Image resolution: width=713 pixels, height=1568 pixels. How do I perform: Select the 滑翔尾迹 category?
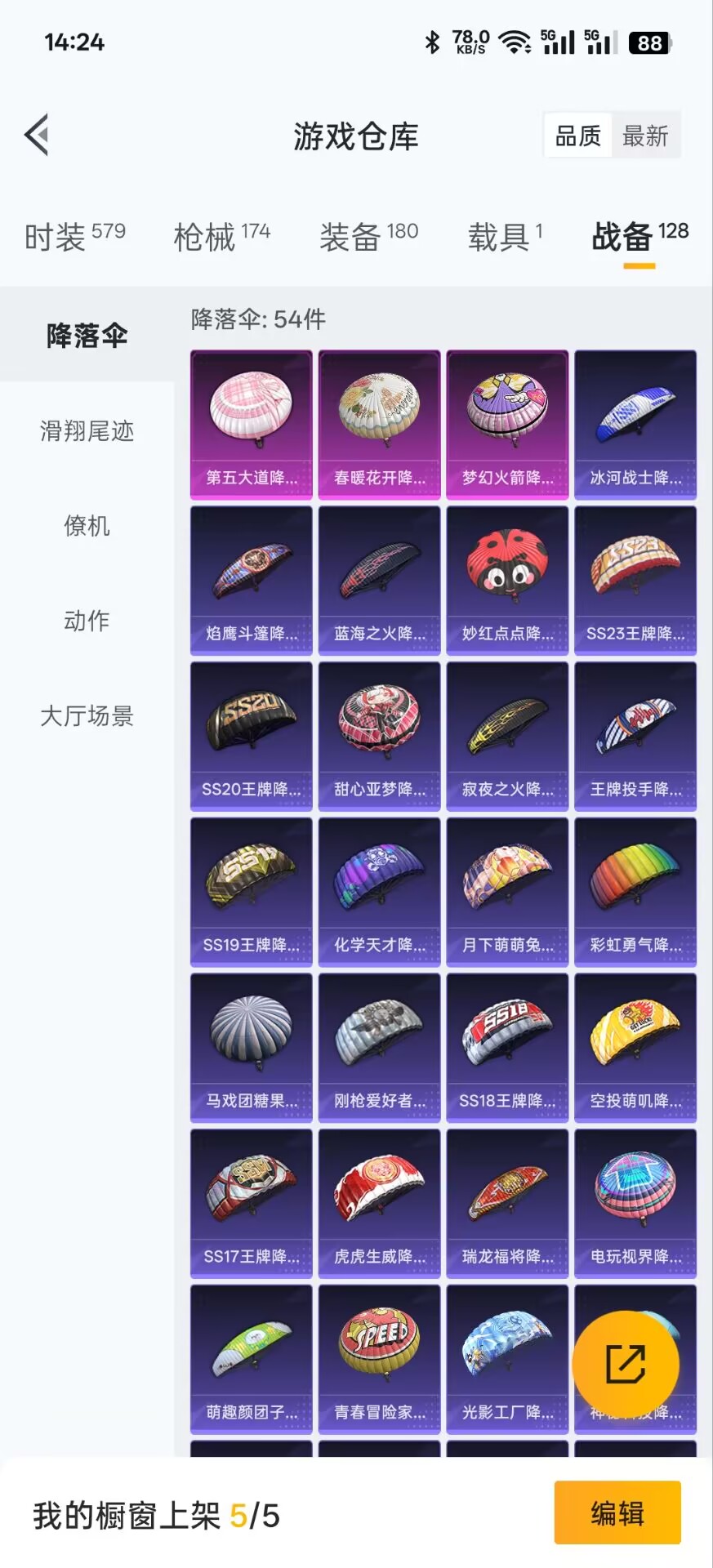pyautogui.click(x=87, y=430)
